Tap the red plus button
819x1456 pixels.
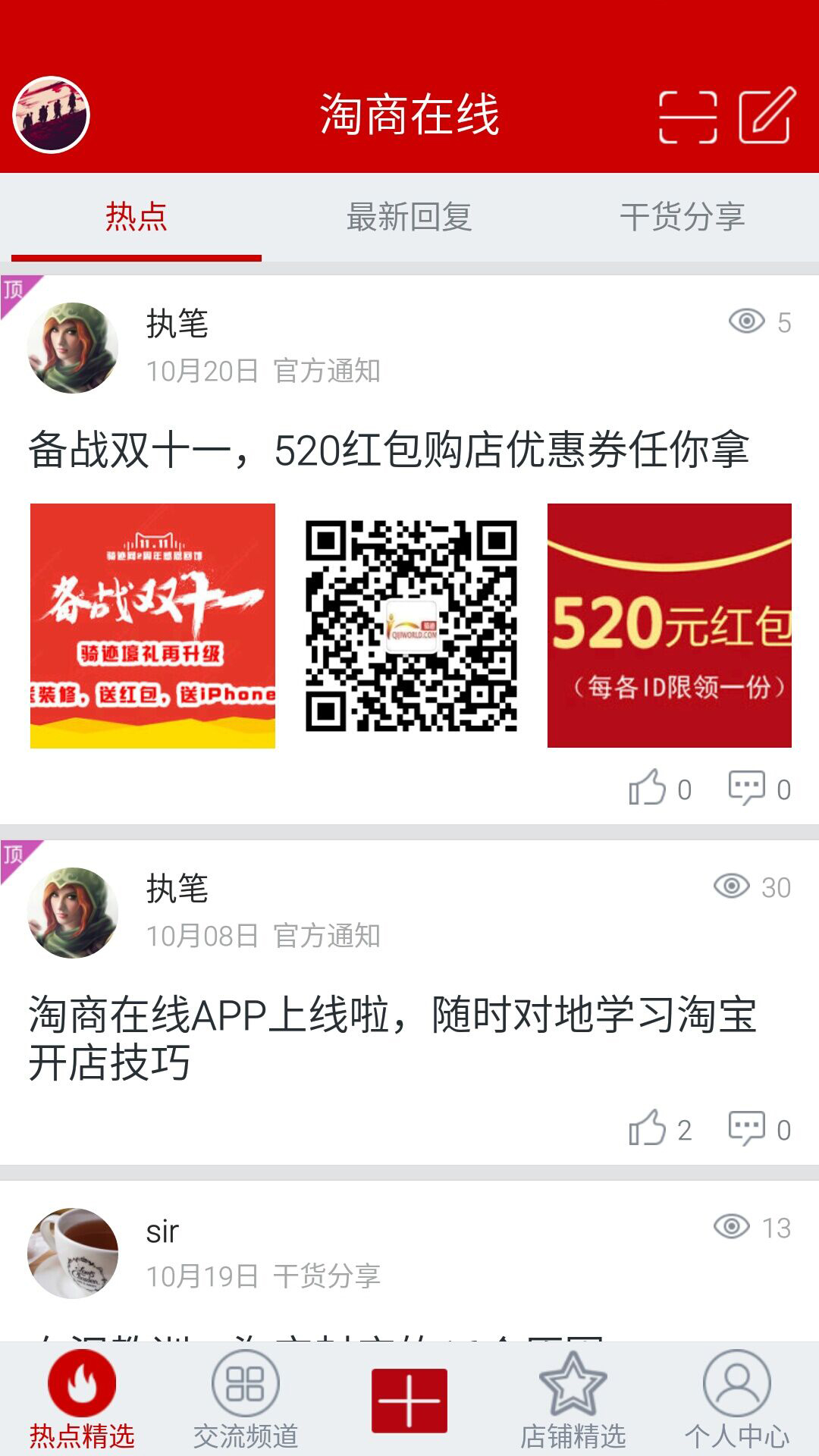409,1400
